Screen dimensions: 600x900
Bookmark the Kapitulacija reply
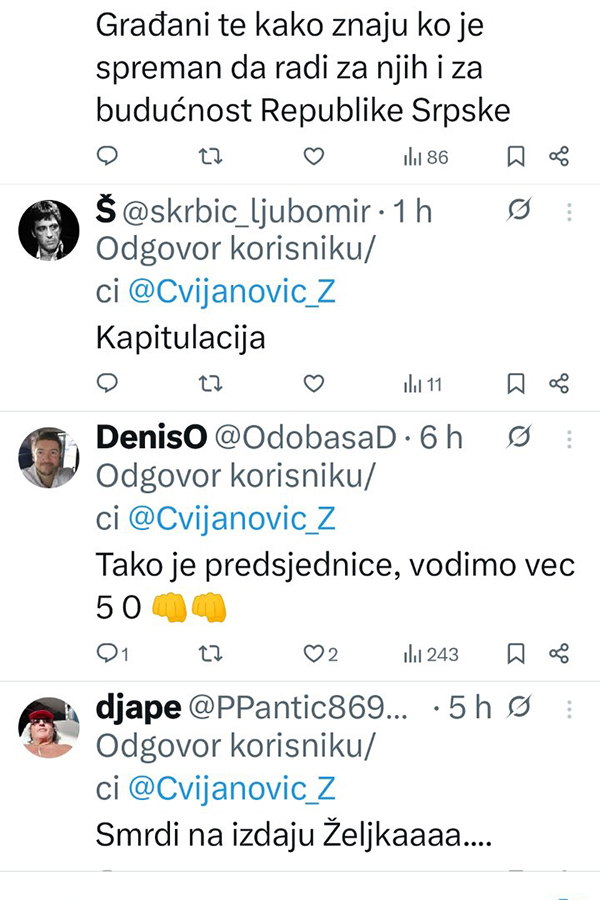[x=516, y=383]
